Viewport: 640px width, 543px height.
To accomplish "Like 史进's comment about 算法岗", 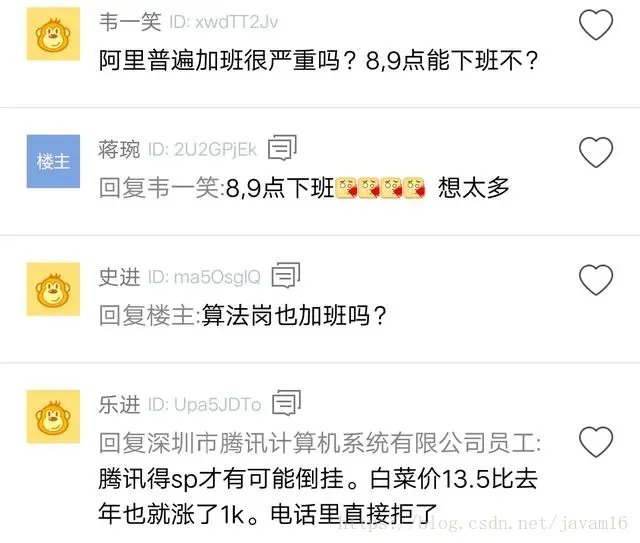I will click(x=596, y=278).
